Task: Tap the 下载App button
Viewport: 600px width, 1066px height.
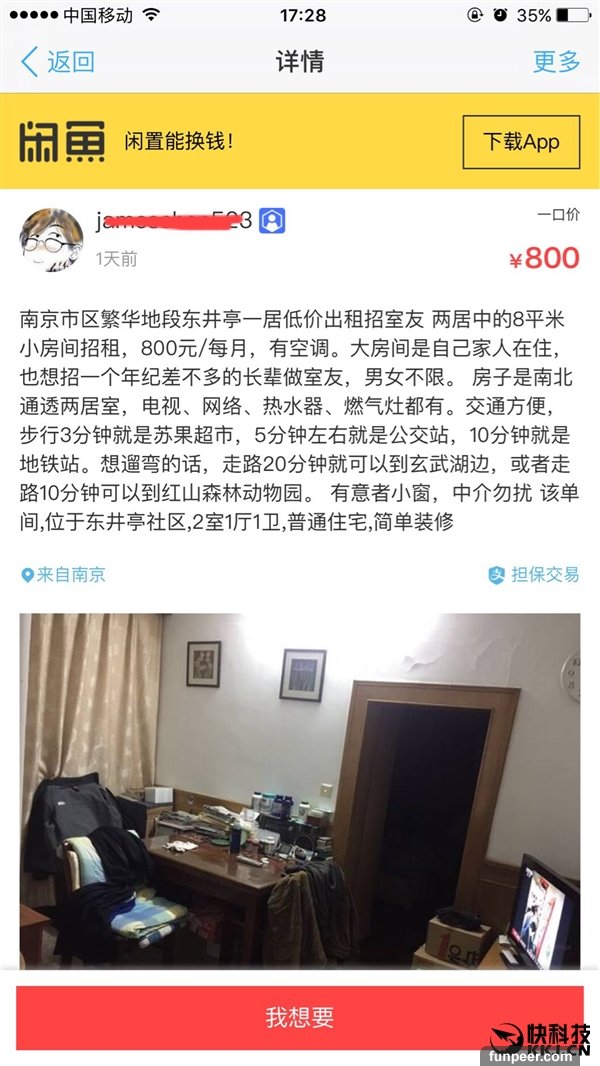Action: (x=521, y=141)
